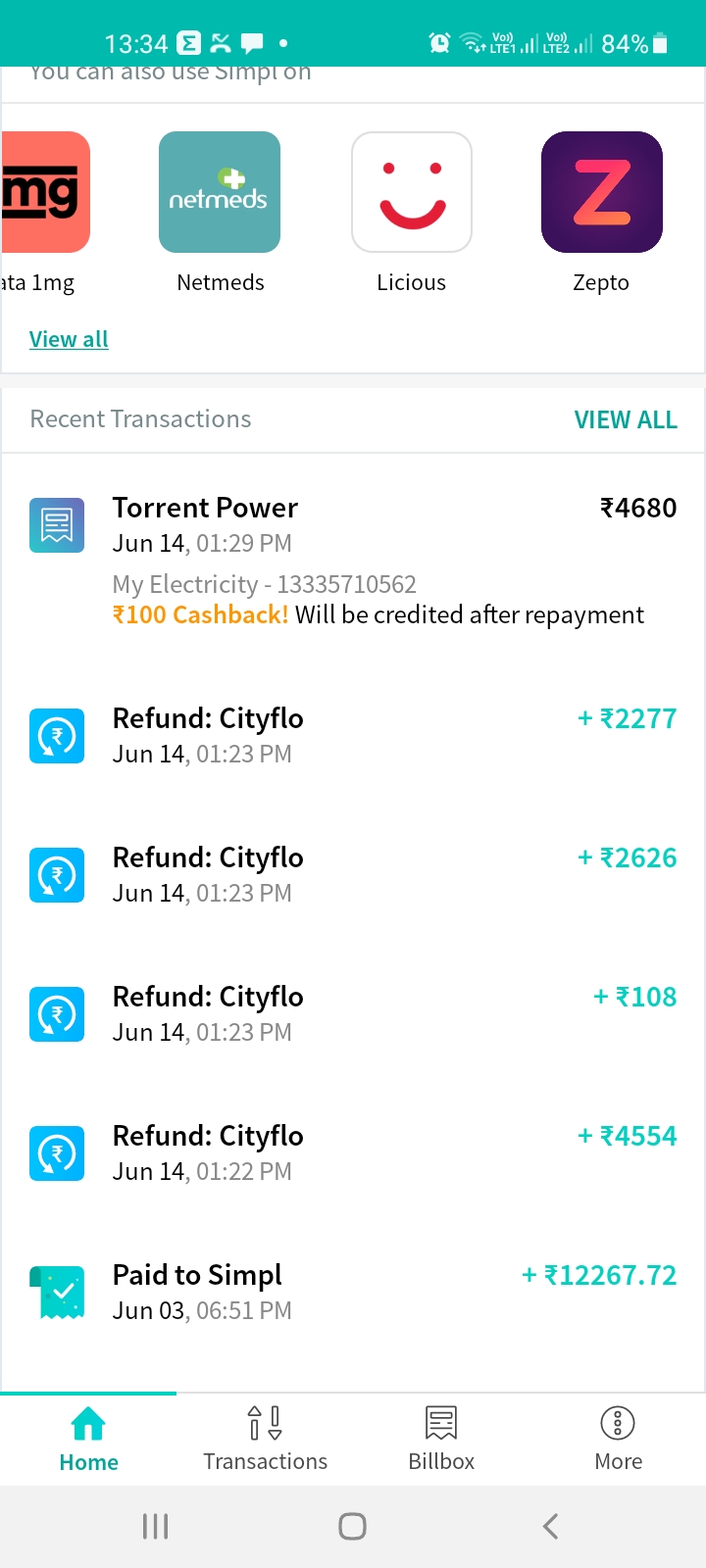706x1568 pixels.
Task: Open the Cityflo refund of ₹4554
Action: click(353, 1152)
